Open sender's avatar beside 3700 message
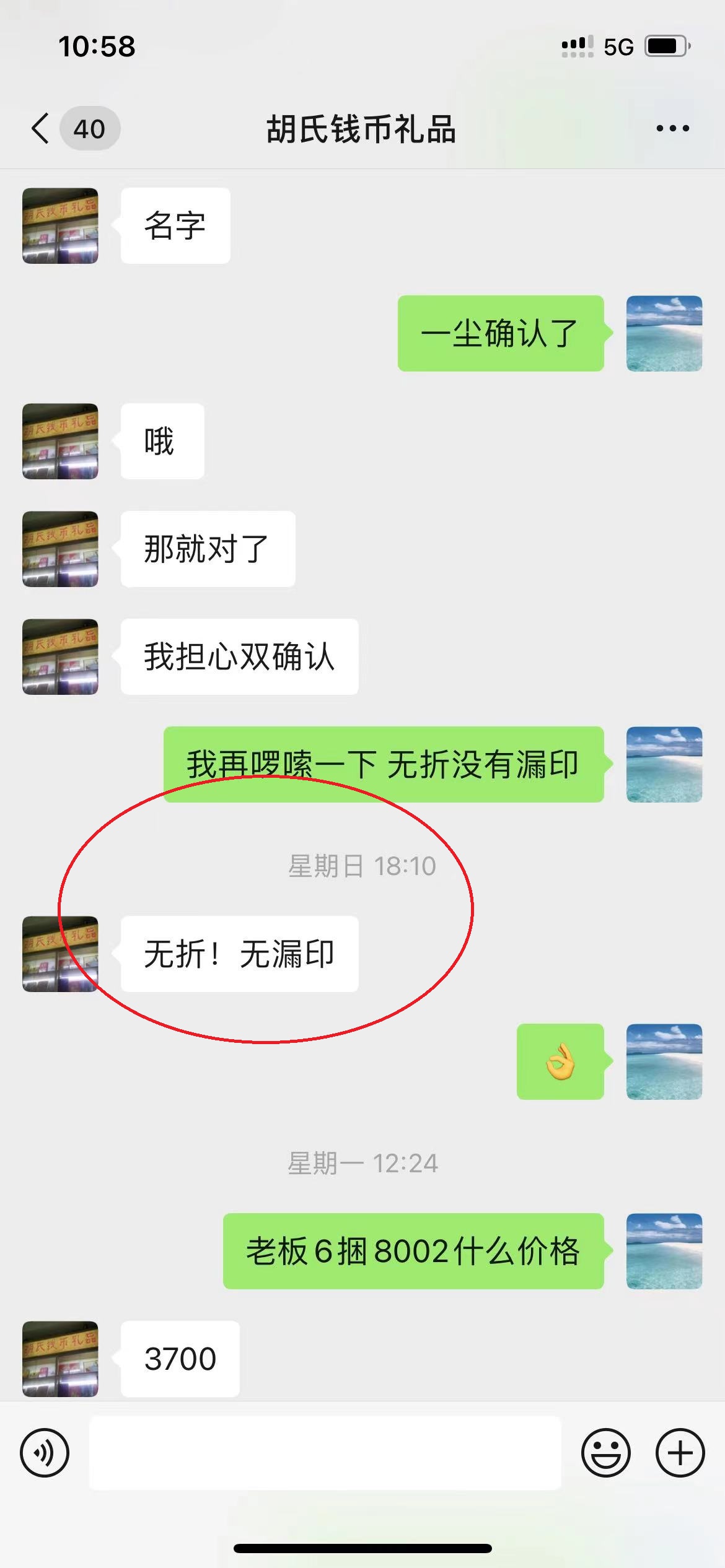Screen dimensions: 725x1568 tap(60, 1359)
